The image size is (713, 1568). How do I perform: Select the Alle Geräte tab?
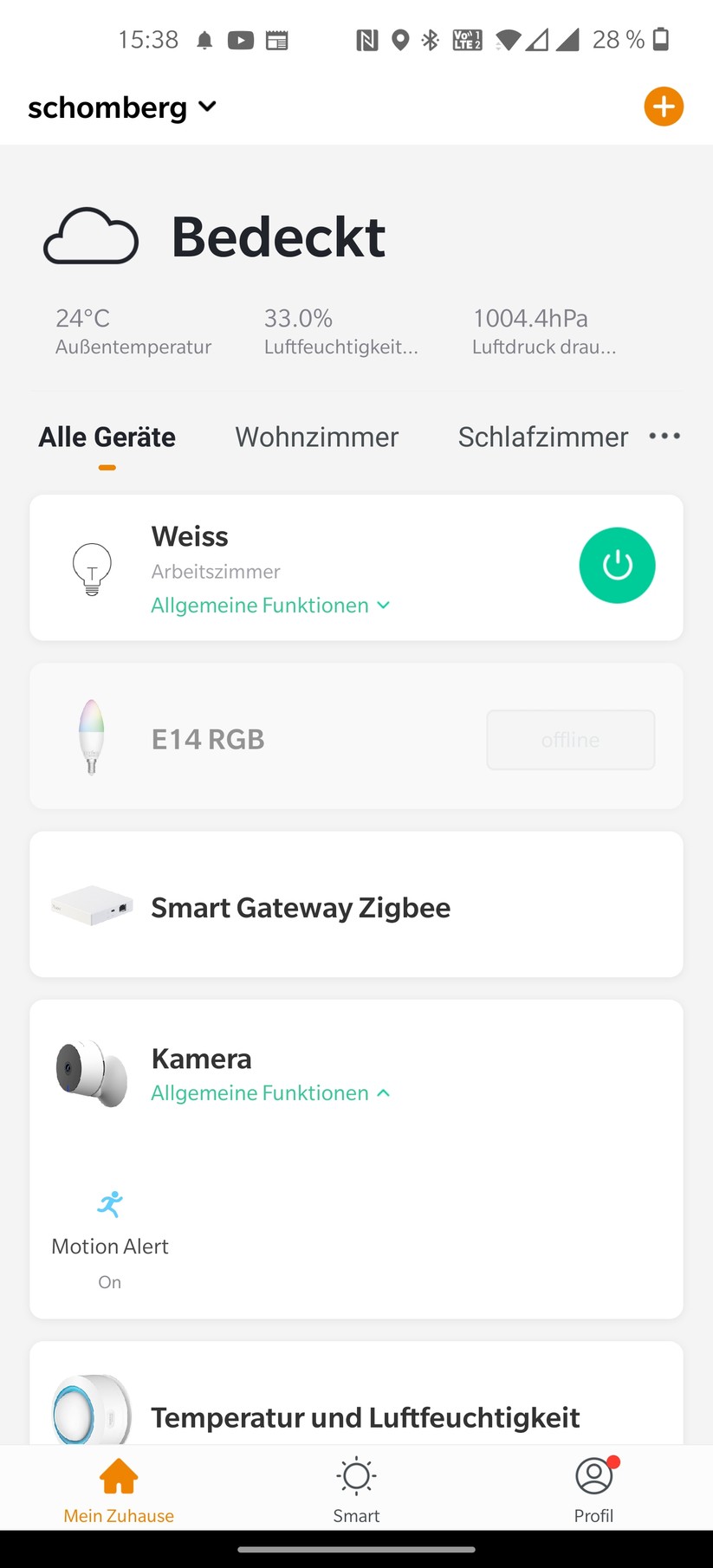pyautogui.click(x=107, y=437)
